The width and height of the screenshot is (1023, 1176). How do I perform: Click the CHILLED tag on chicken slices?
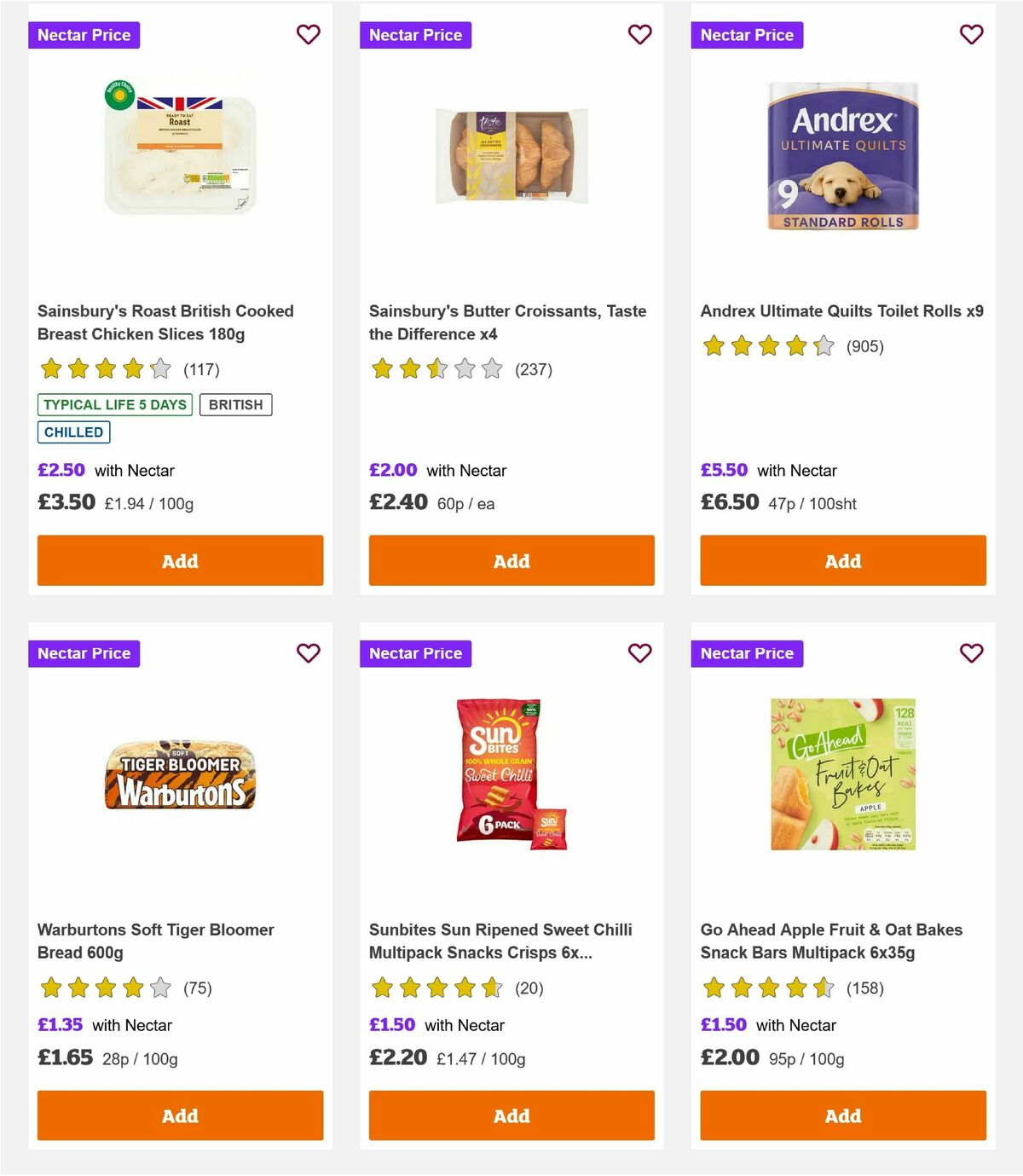click(73, 432)
